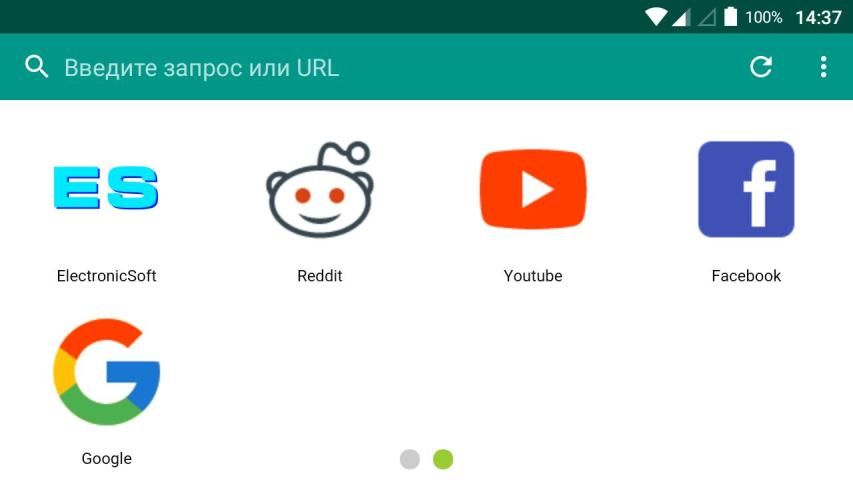Reload the page with refresh icon
Image resolution: width=853 pixels, height=480 pixels.
(761, 67)
